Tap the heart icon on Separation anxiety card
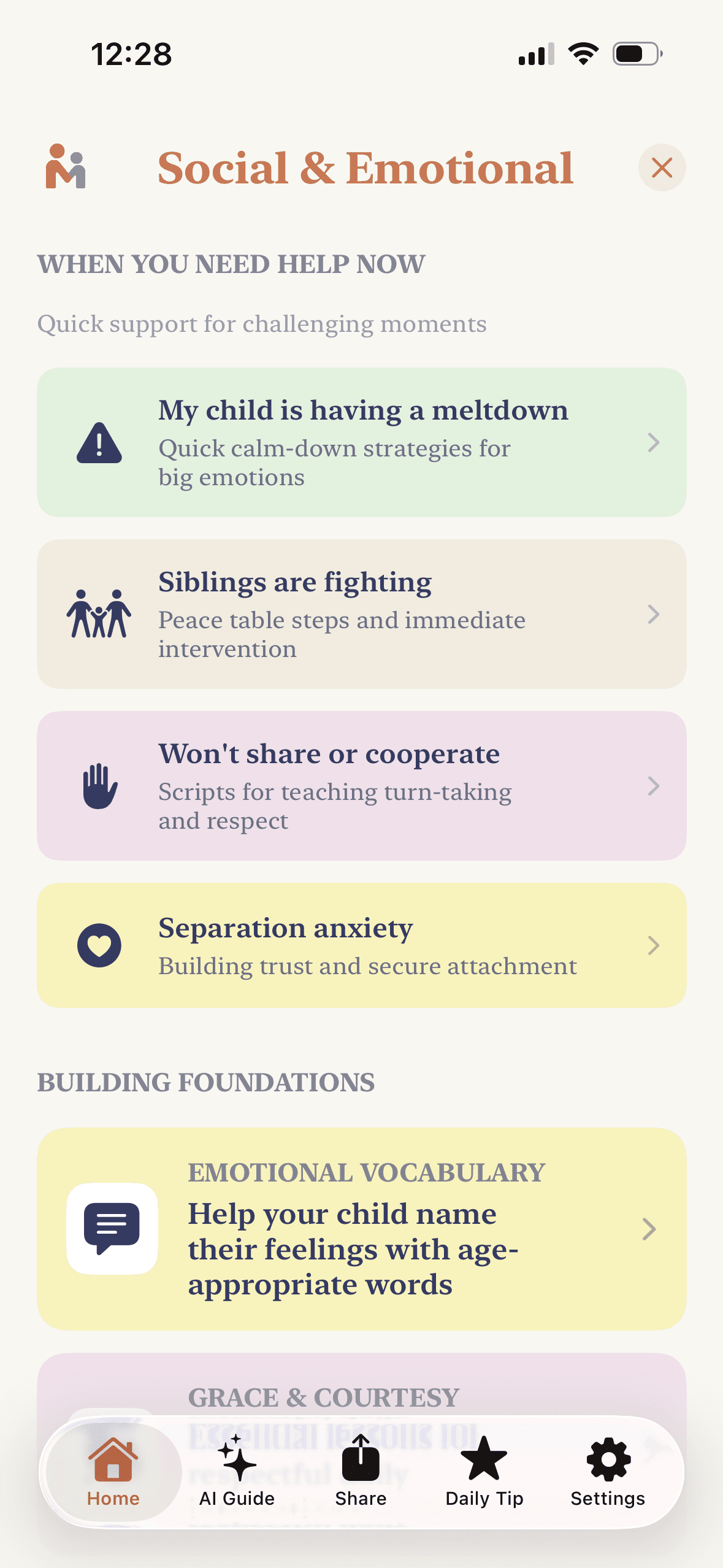Image resolution: width=723 pixels, height=1568 pixels. tap(99, 945)
